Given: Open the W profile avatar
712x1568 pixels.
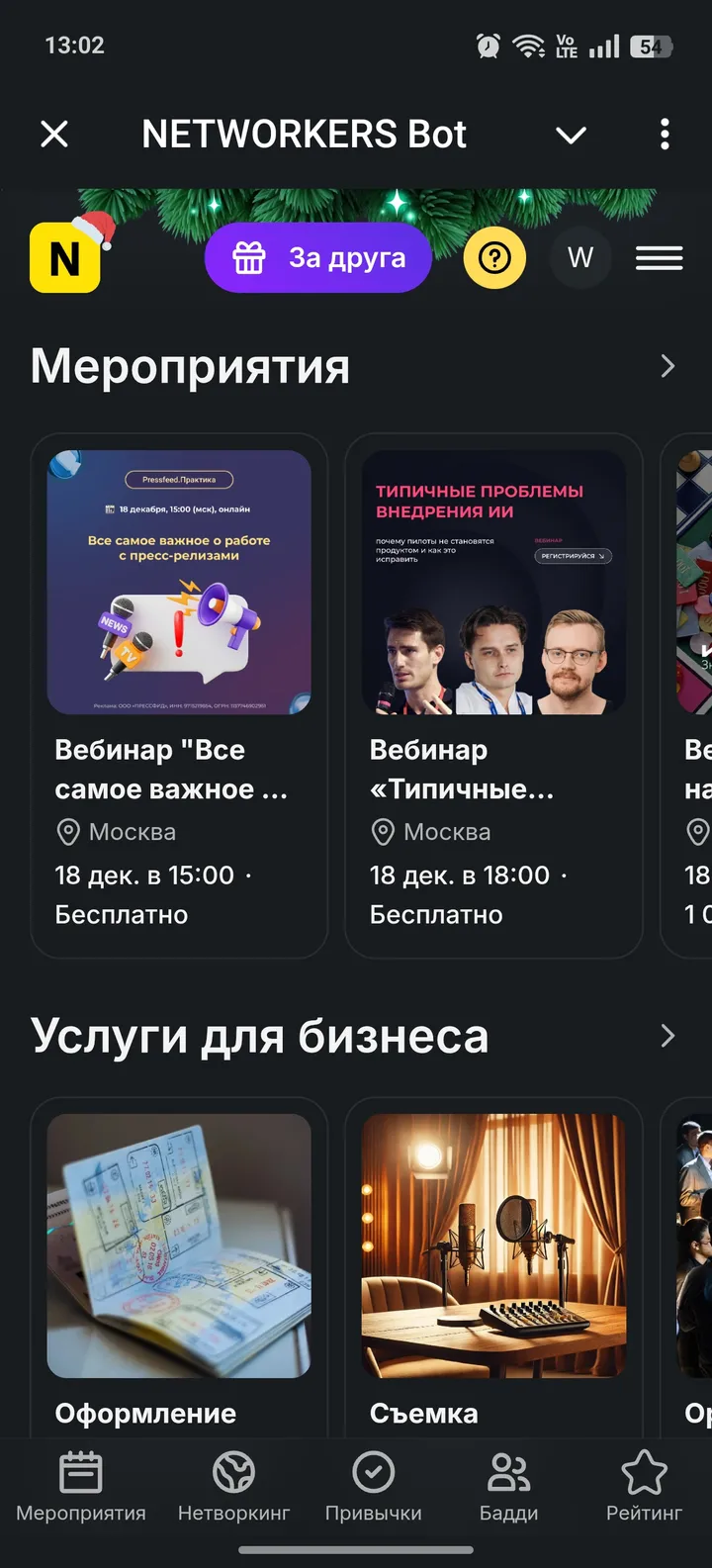Looking at the screenshot, I should [580, 258].
